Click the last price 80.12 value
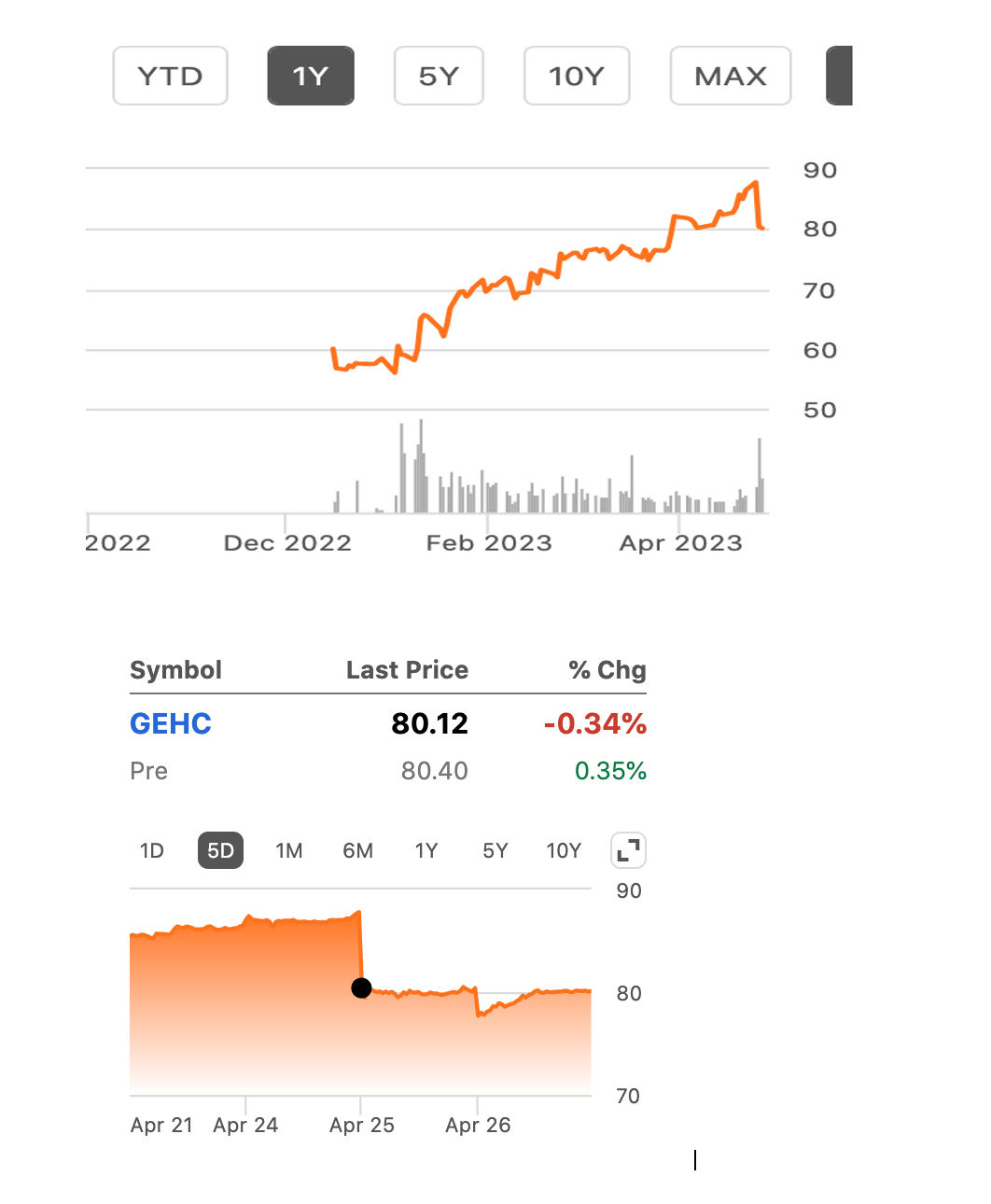This screenshot has width=991, height=1204. click(430, 723)
